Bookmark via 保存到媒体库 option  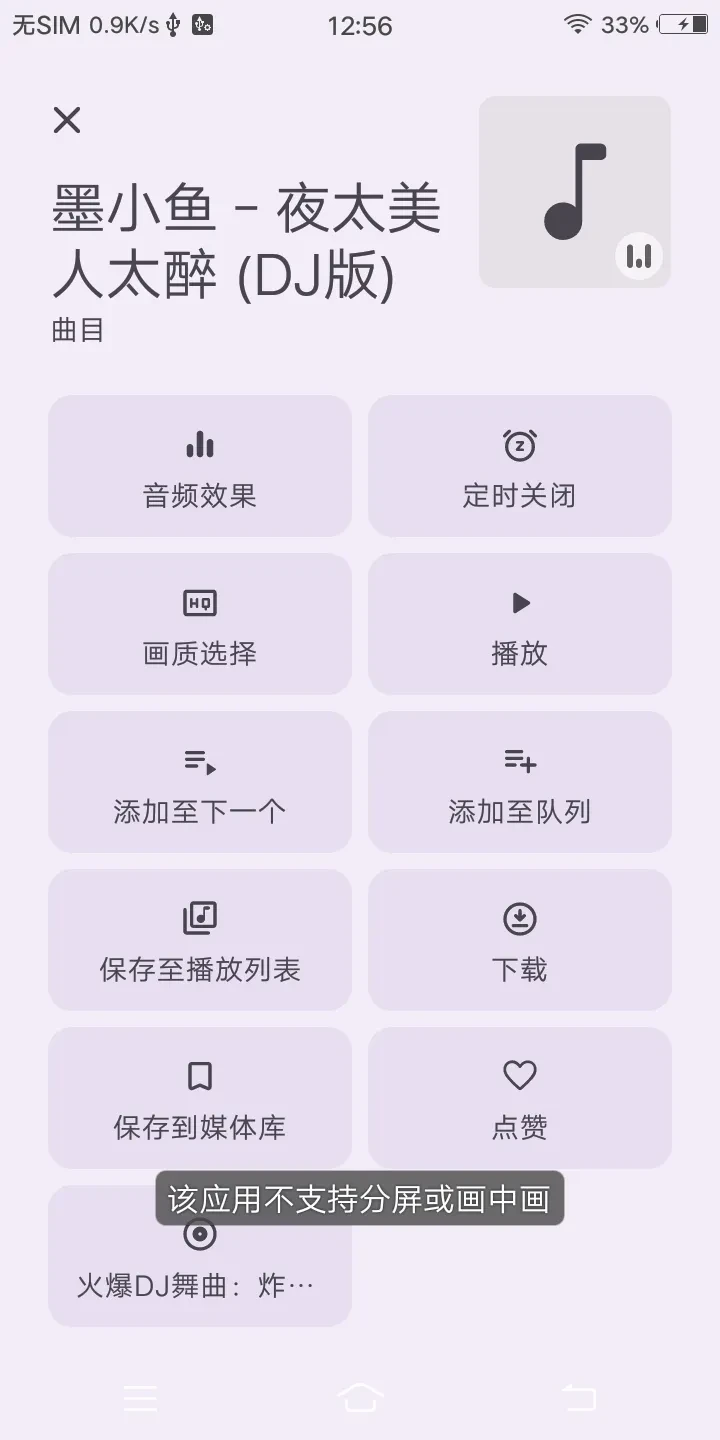coord(199,1097)
